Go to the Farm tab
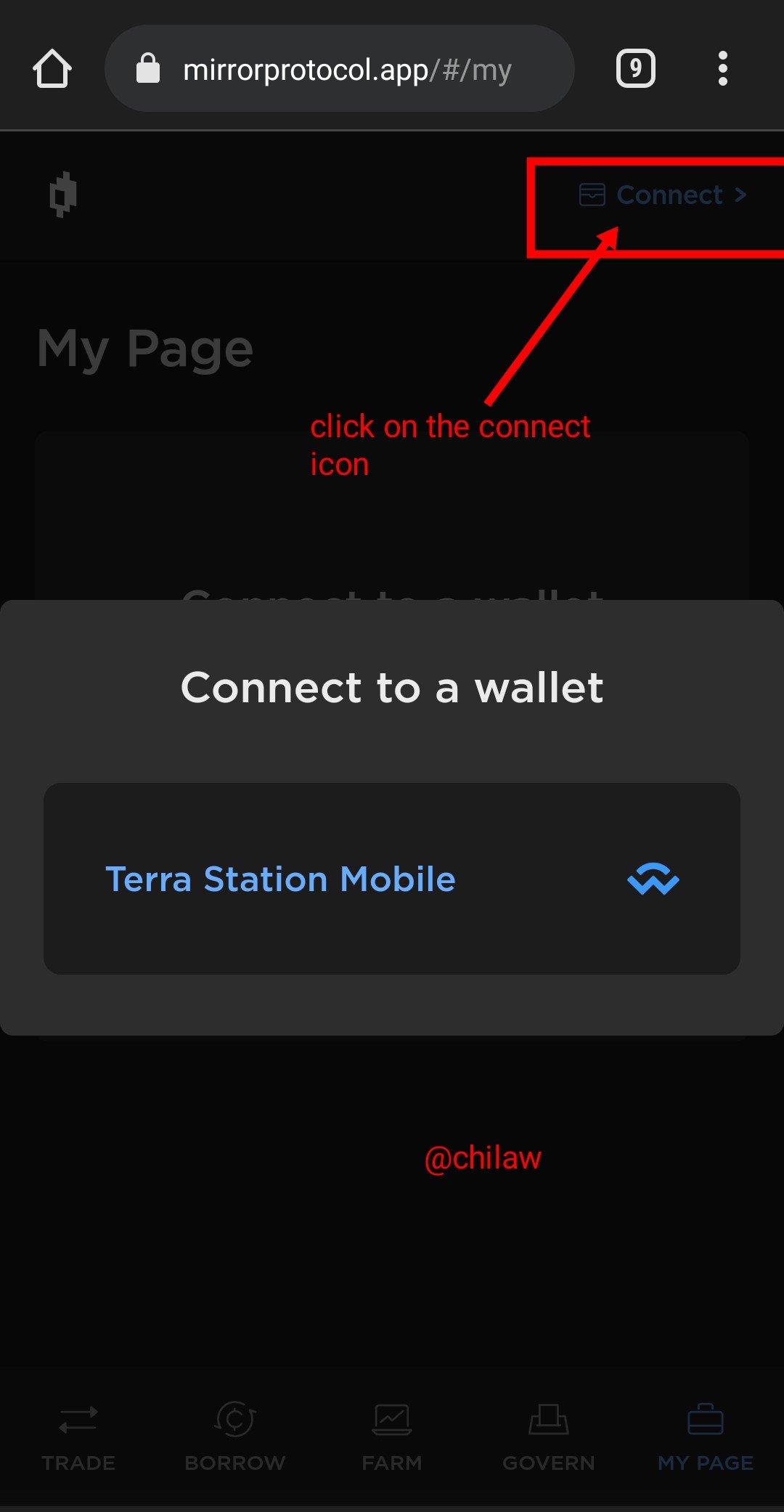784x1512 pixels. [392, 1436]
